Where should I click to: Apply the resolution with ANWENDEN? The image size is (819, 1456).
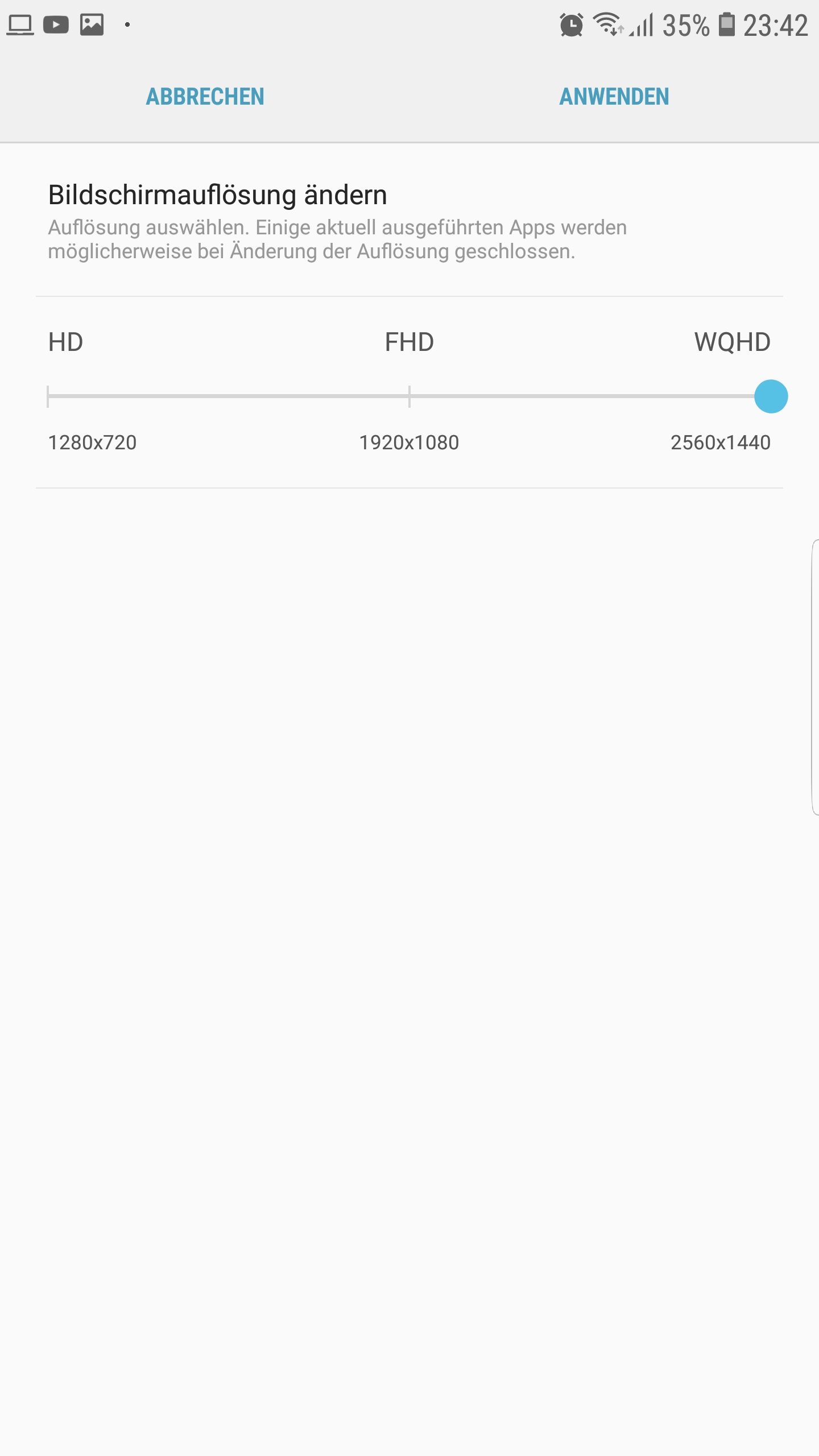pyautogui.click(x=614, y=97)
